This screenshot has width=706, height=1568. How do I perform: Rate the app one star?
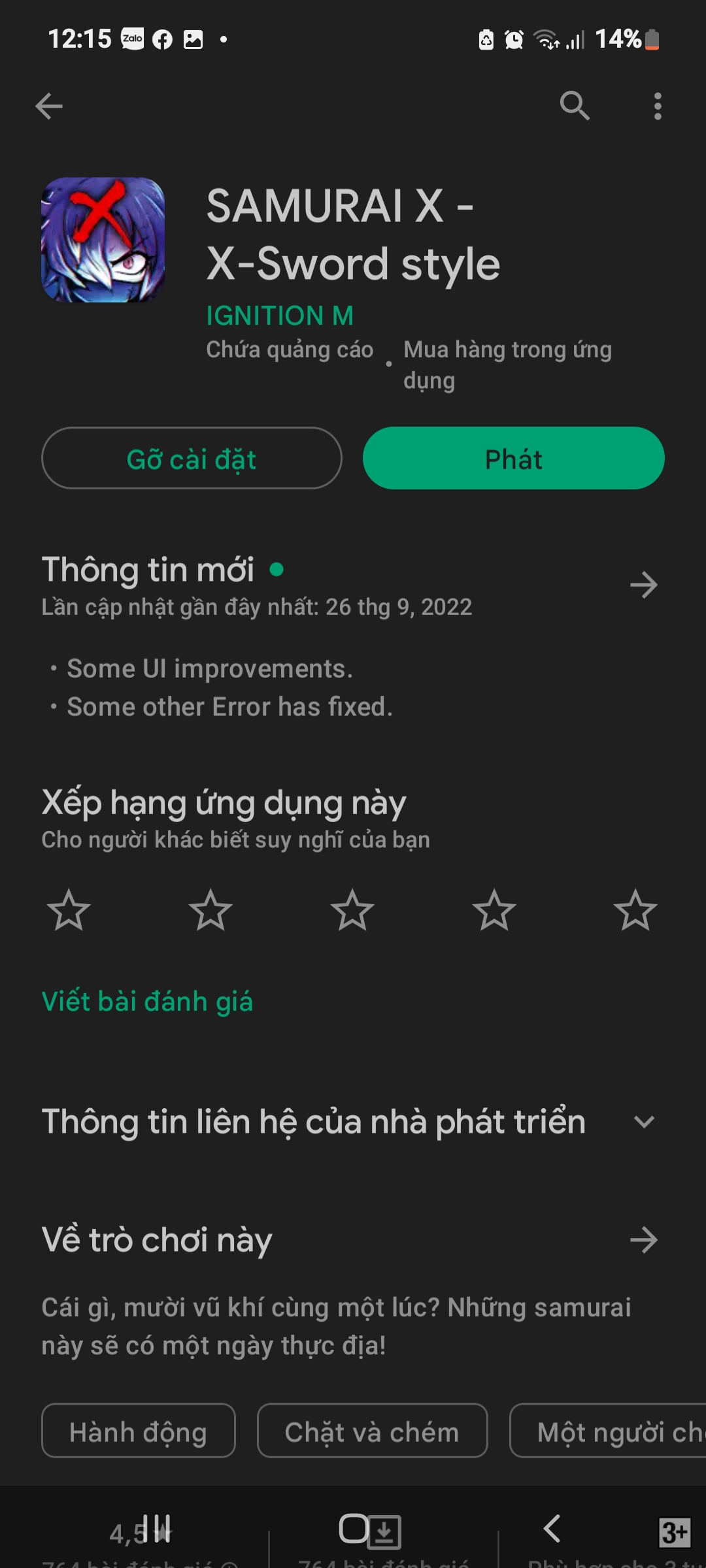coord(69,910)
